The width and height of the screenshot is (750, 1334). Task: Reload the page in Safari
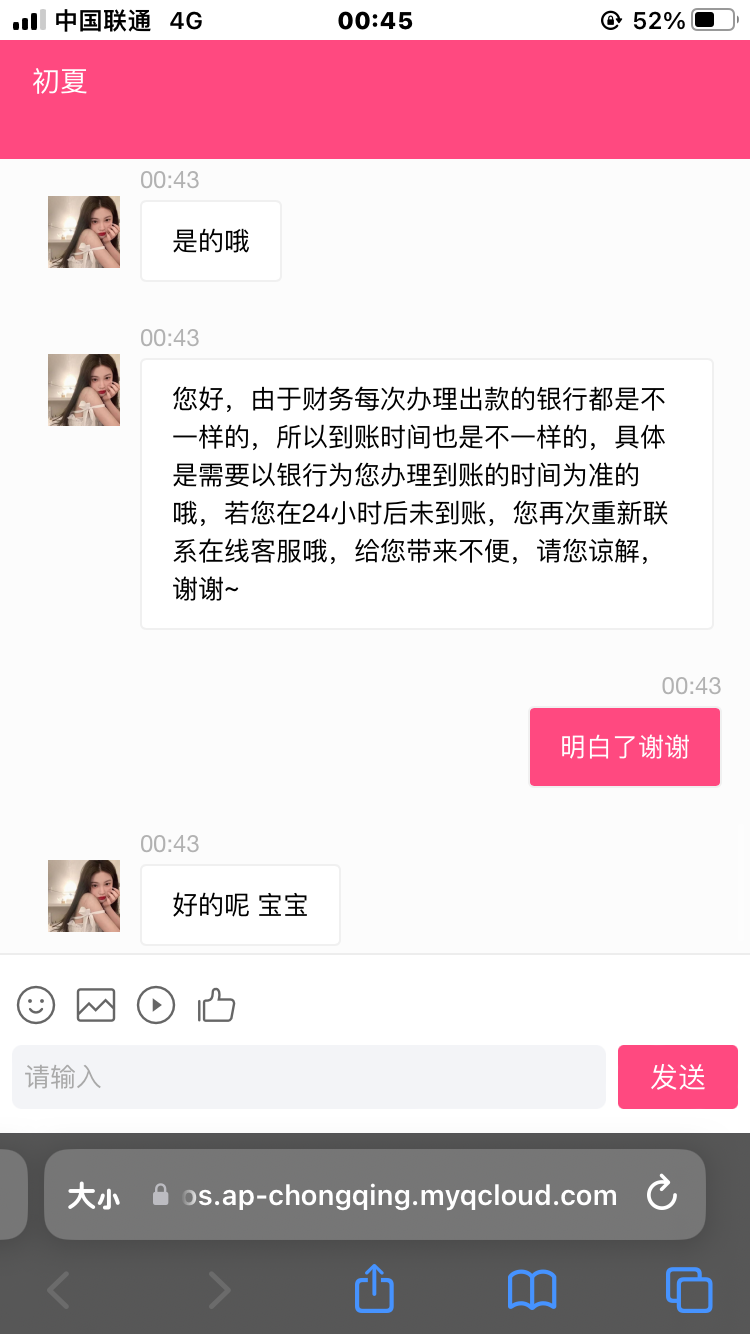pyautogui.click(x=662, y=1194)
